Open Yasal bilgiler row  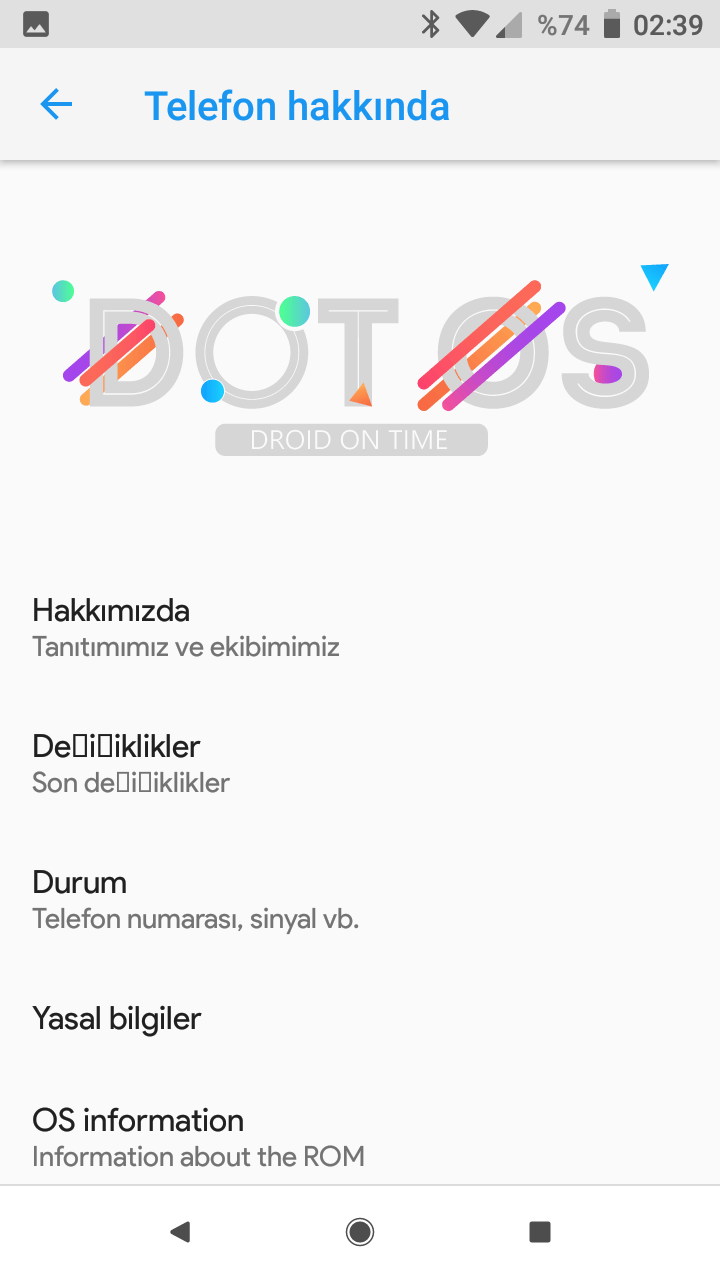click(x=360, y=1019)
